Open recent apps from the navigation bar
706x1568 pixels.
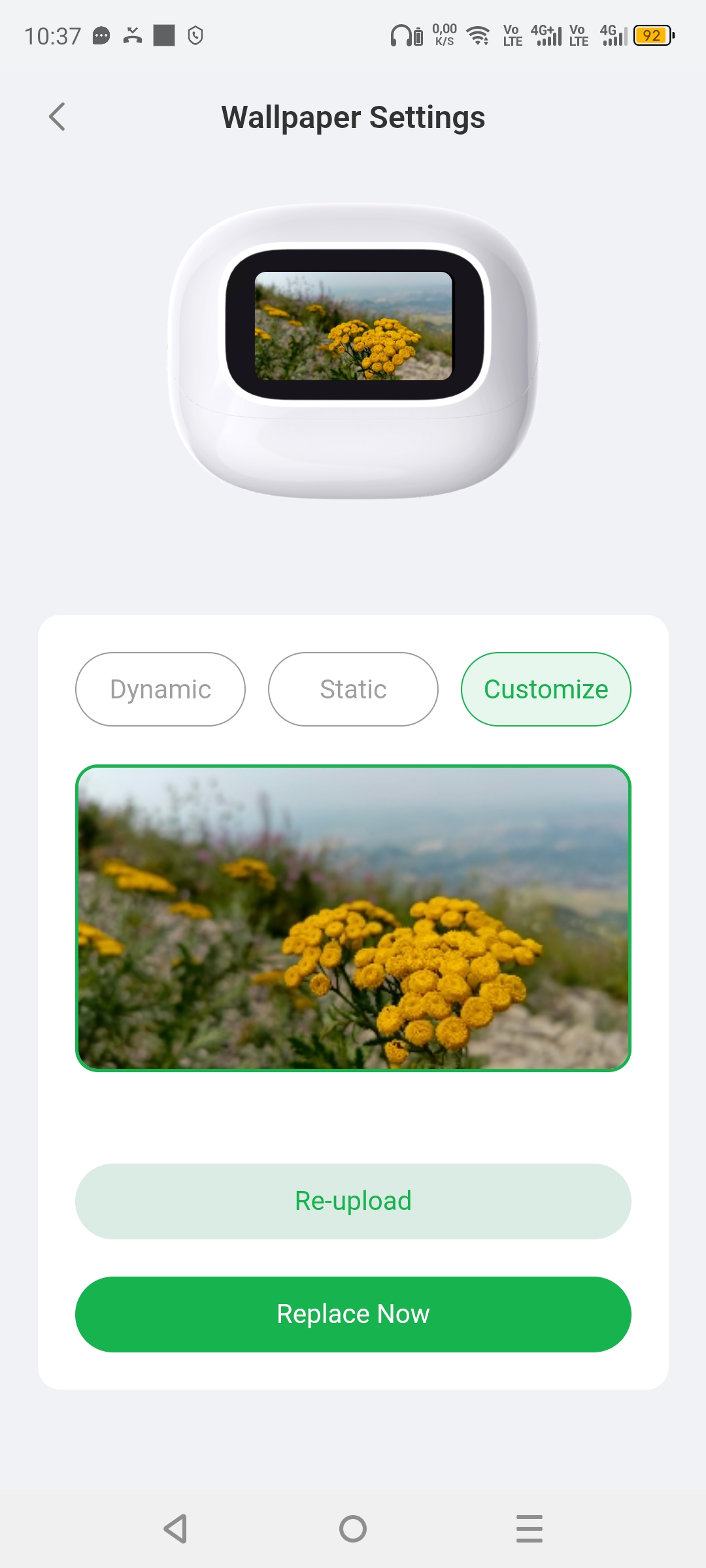[529, 1529]
